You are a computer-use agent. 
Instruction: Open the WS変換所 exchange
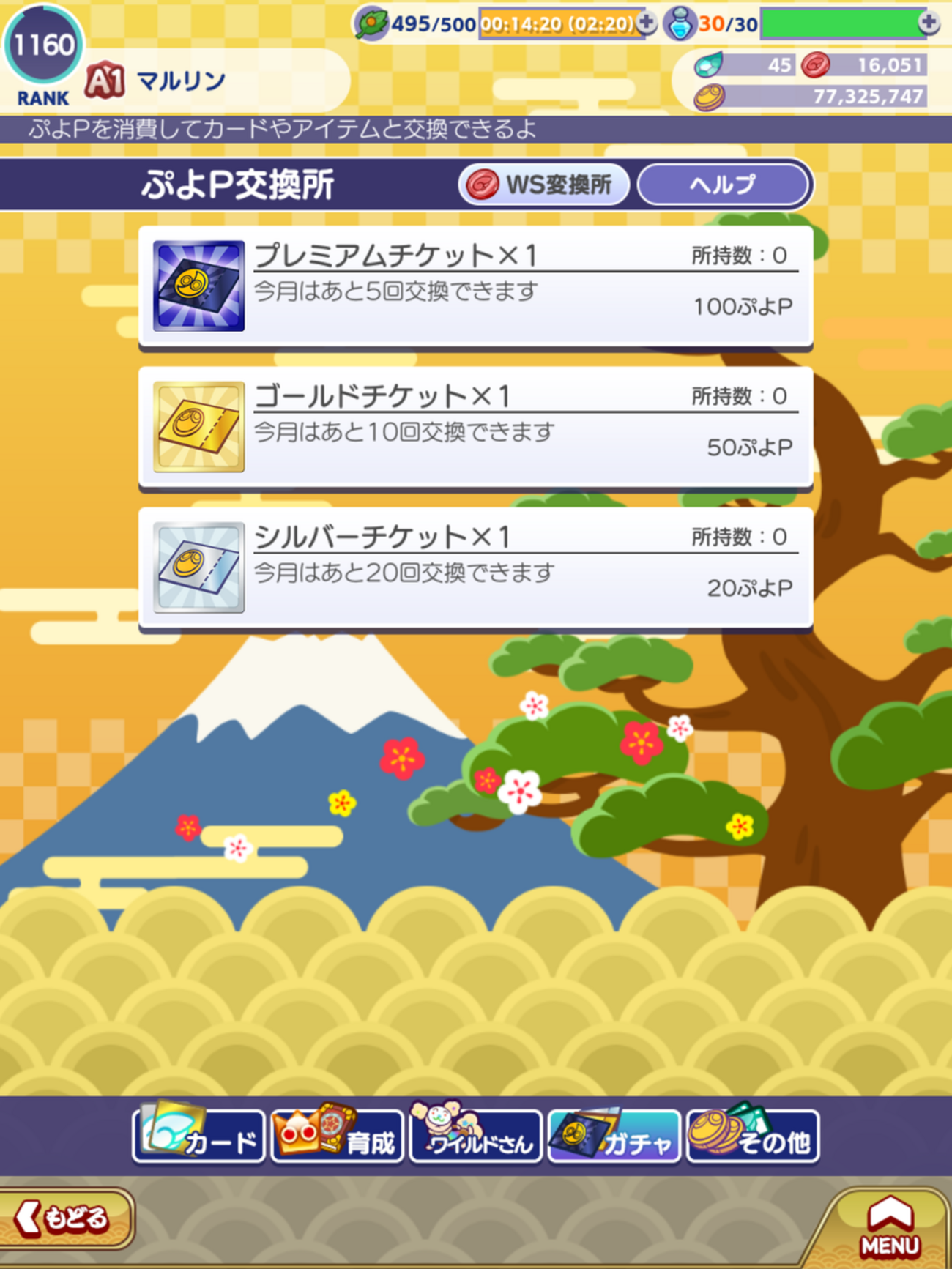coord(543,185)
